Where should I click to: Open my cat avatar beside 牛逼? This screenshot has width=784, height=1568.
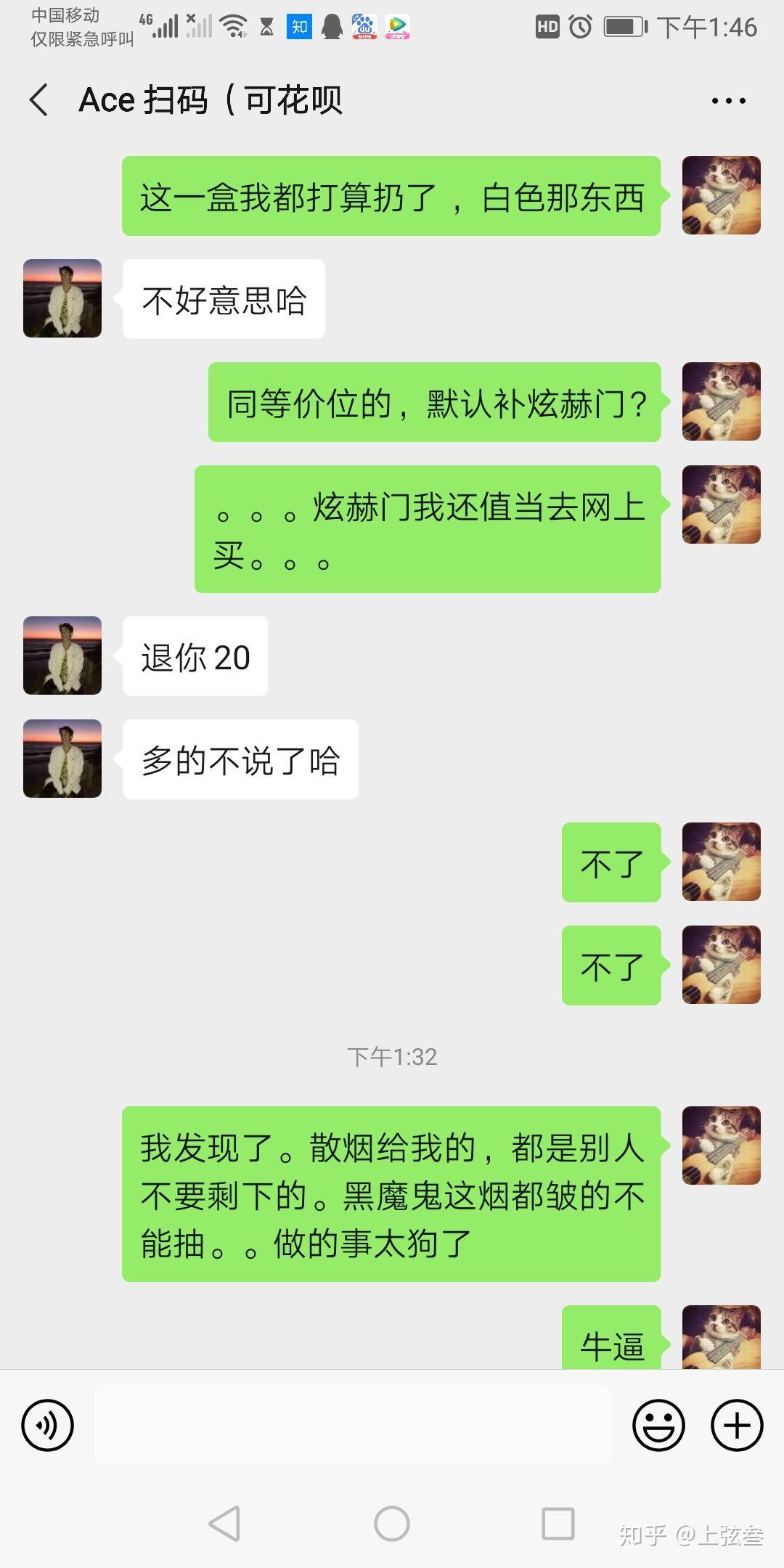coord(721,1337)
